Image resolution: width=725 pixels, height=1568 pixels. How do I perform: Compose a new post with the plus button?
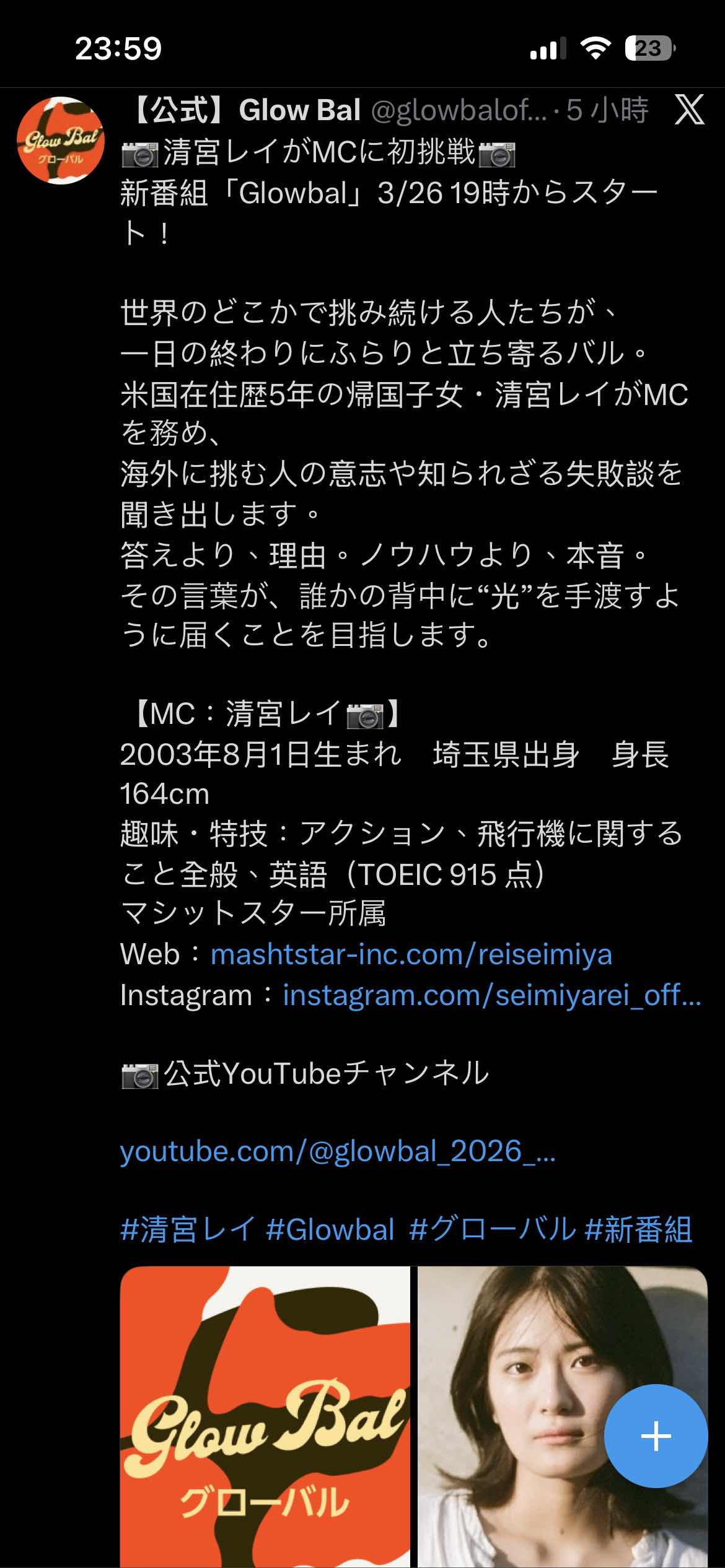[656, 1435]
